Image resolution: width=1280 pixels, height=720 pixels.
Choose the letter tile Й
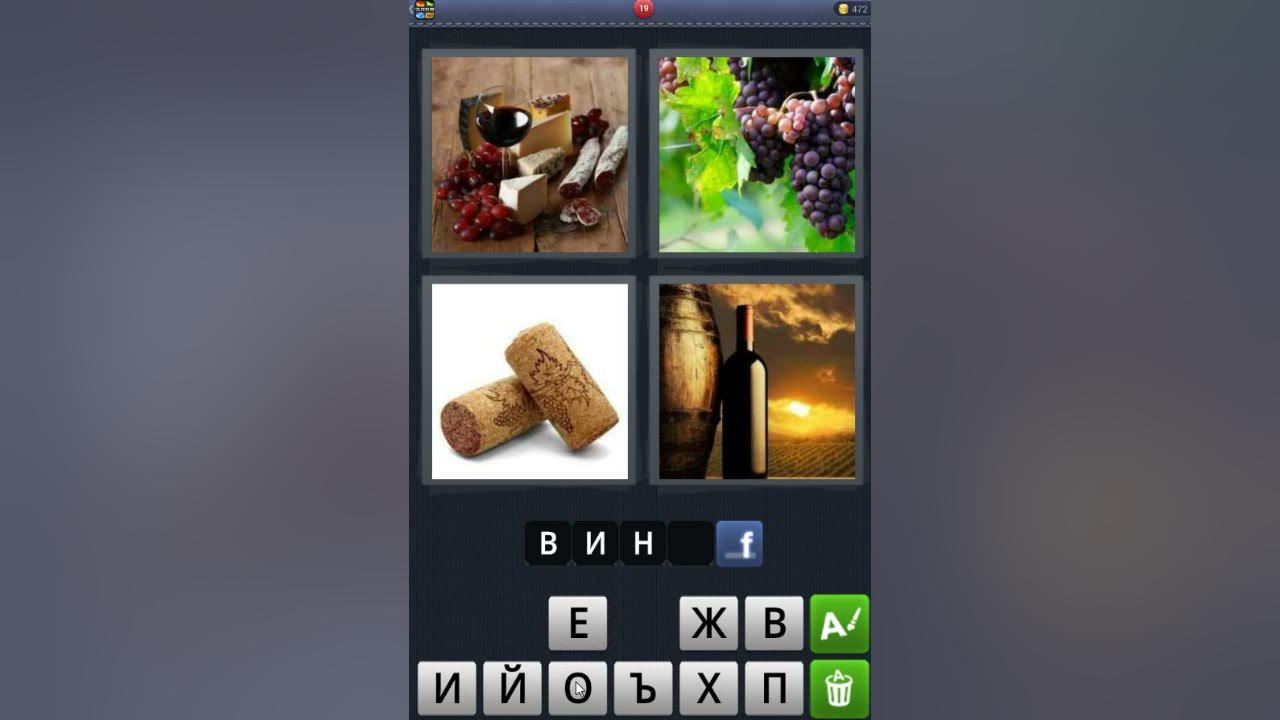(512, 688)
